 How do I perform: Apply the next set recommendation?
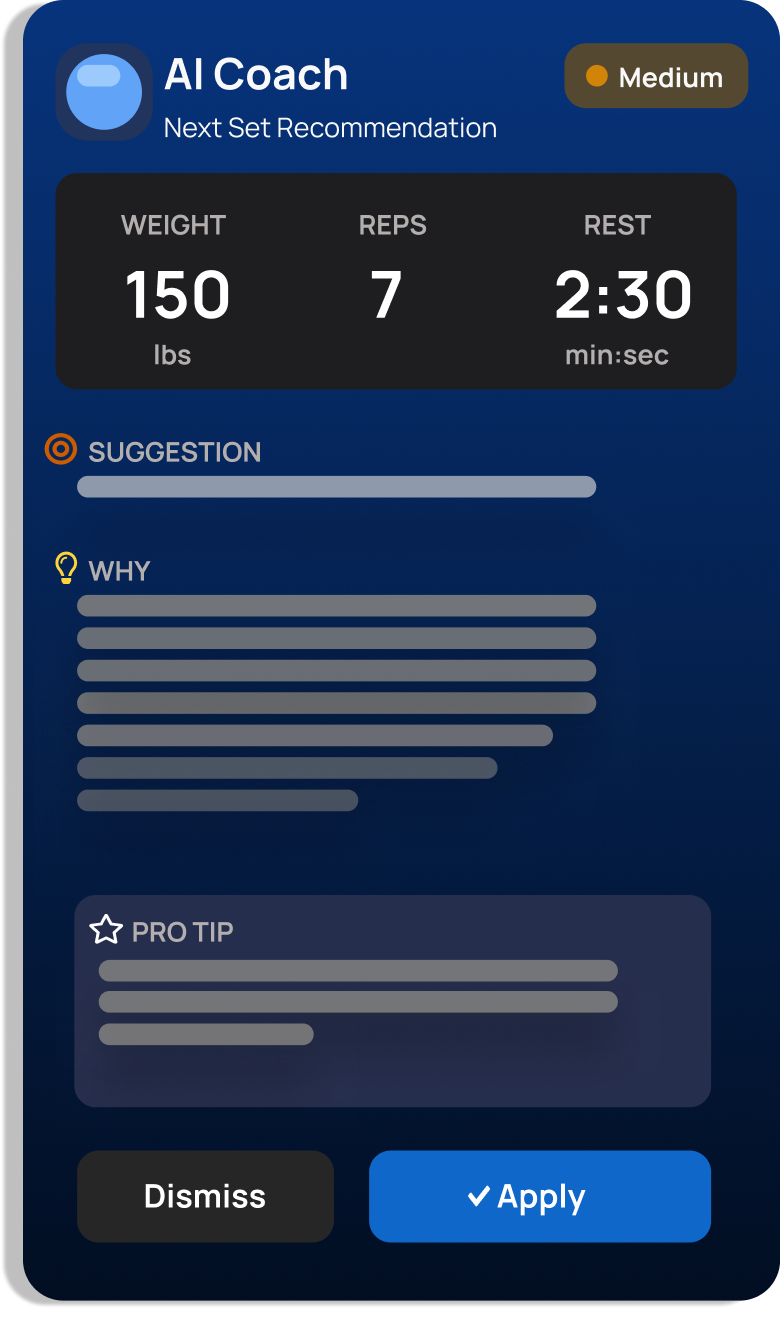click(539, 1196)
